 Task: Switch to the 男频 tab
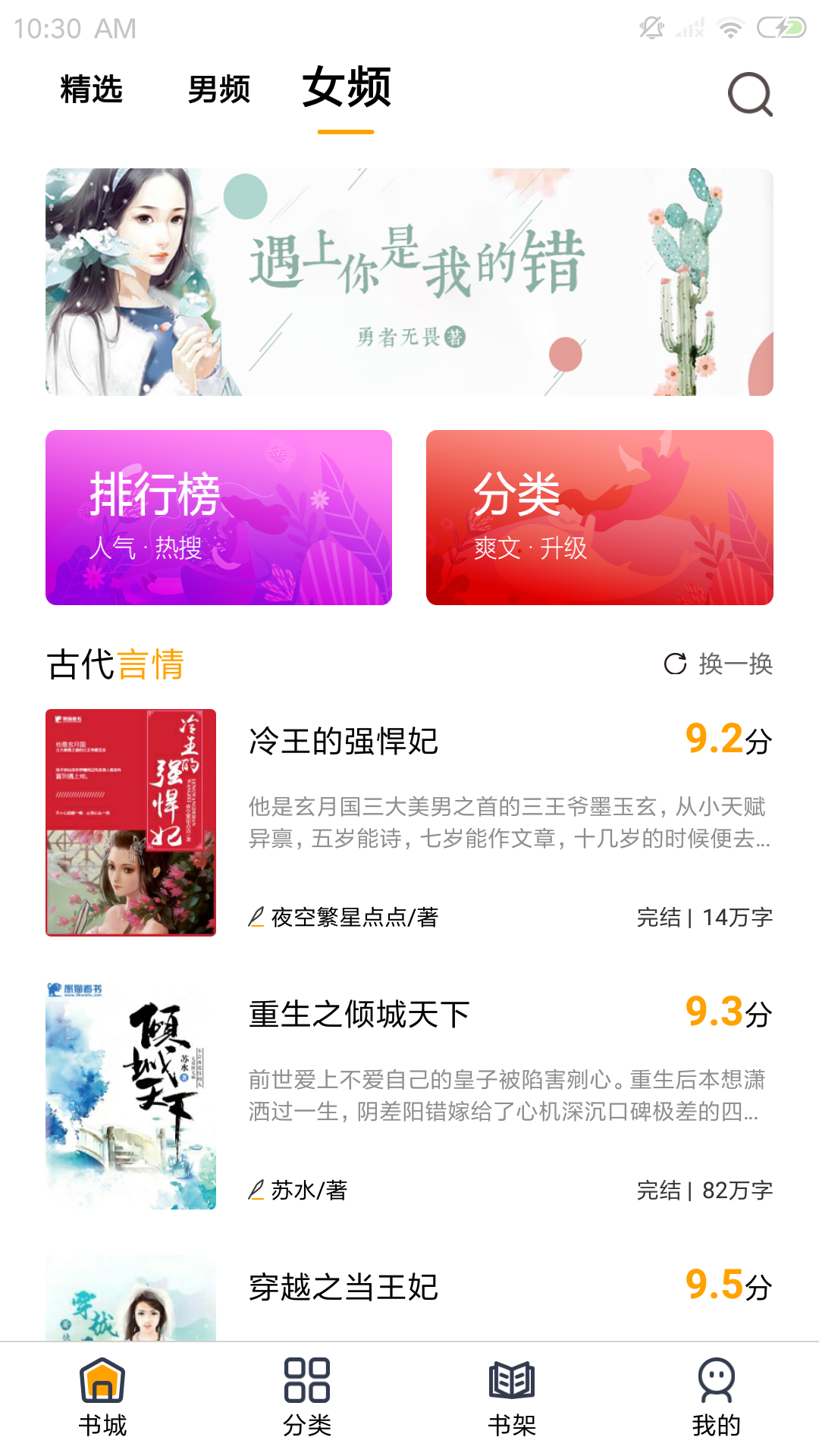pos(219,89)
